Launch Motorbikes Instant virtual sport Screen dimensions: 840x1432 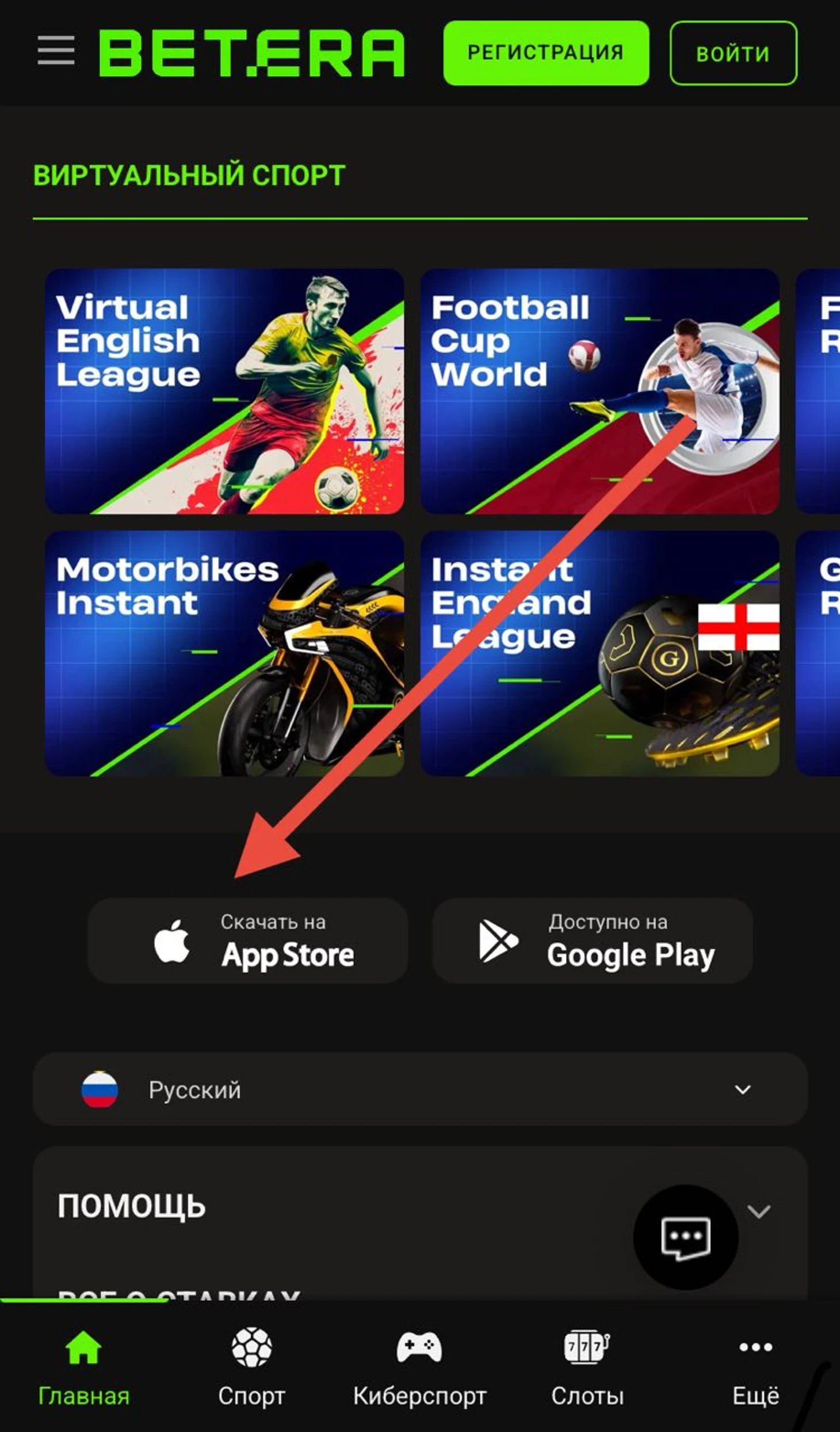[x=224, y=653]
